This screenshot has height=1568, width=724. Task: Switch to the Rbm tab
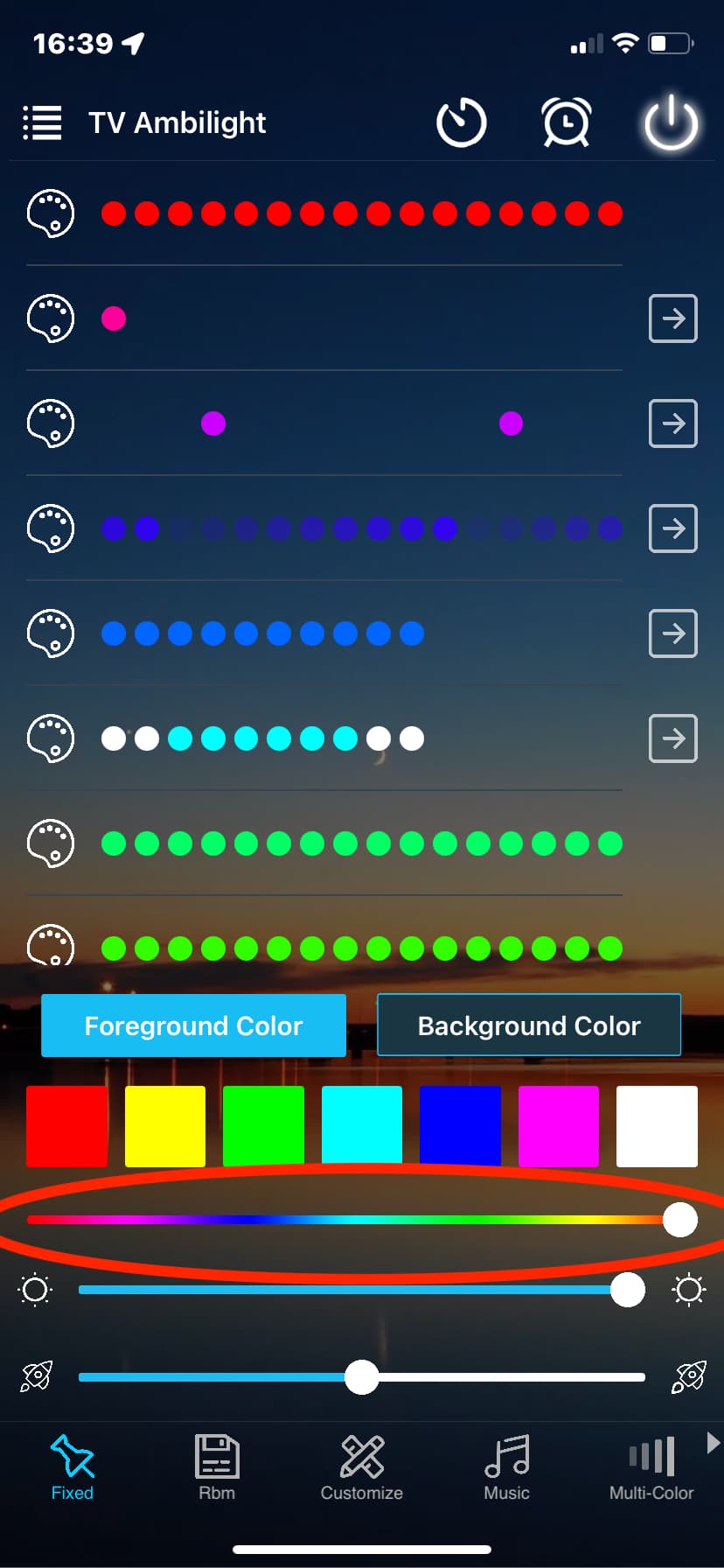tap(217, 1468)
